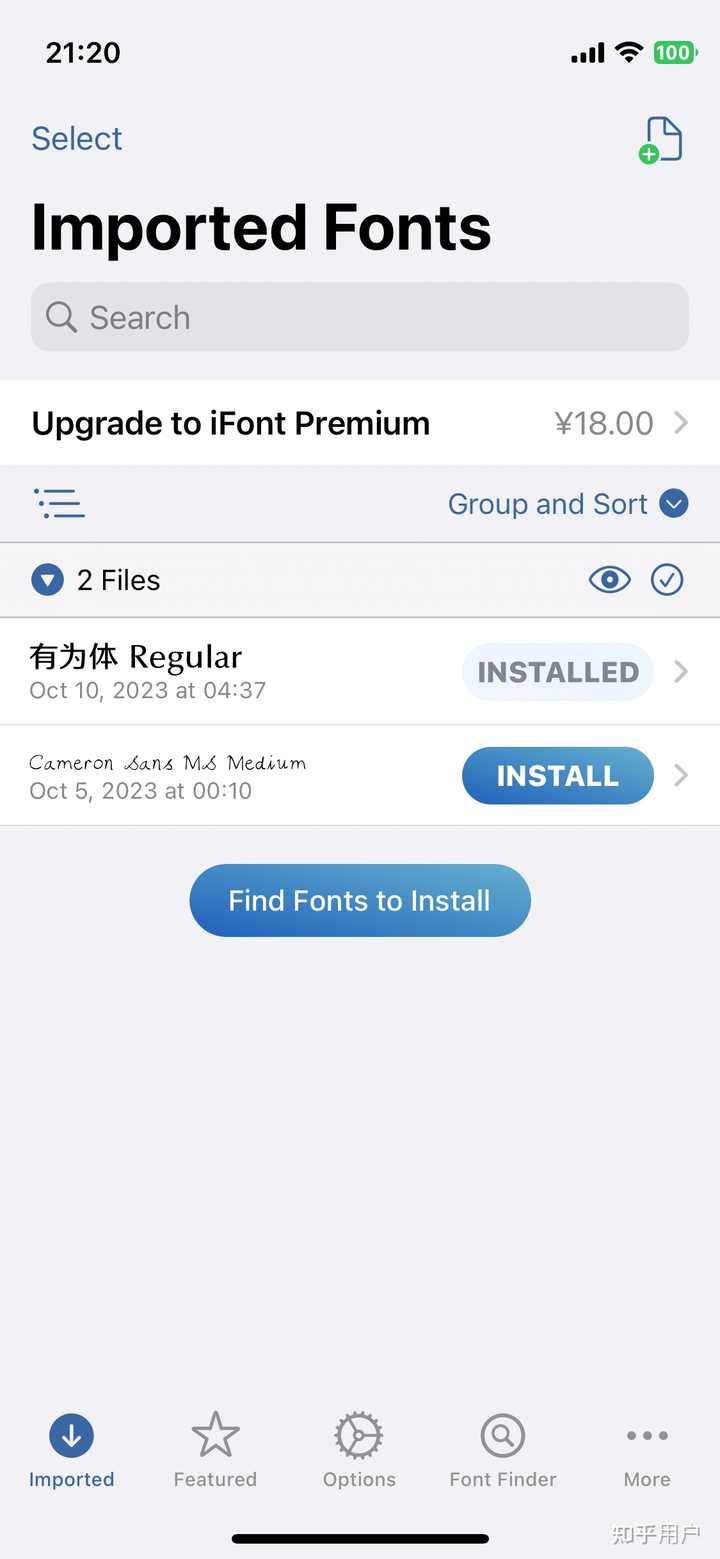Tap Select to enter selection mode

tap(76, 139)
